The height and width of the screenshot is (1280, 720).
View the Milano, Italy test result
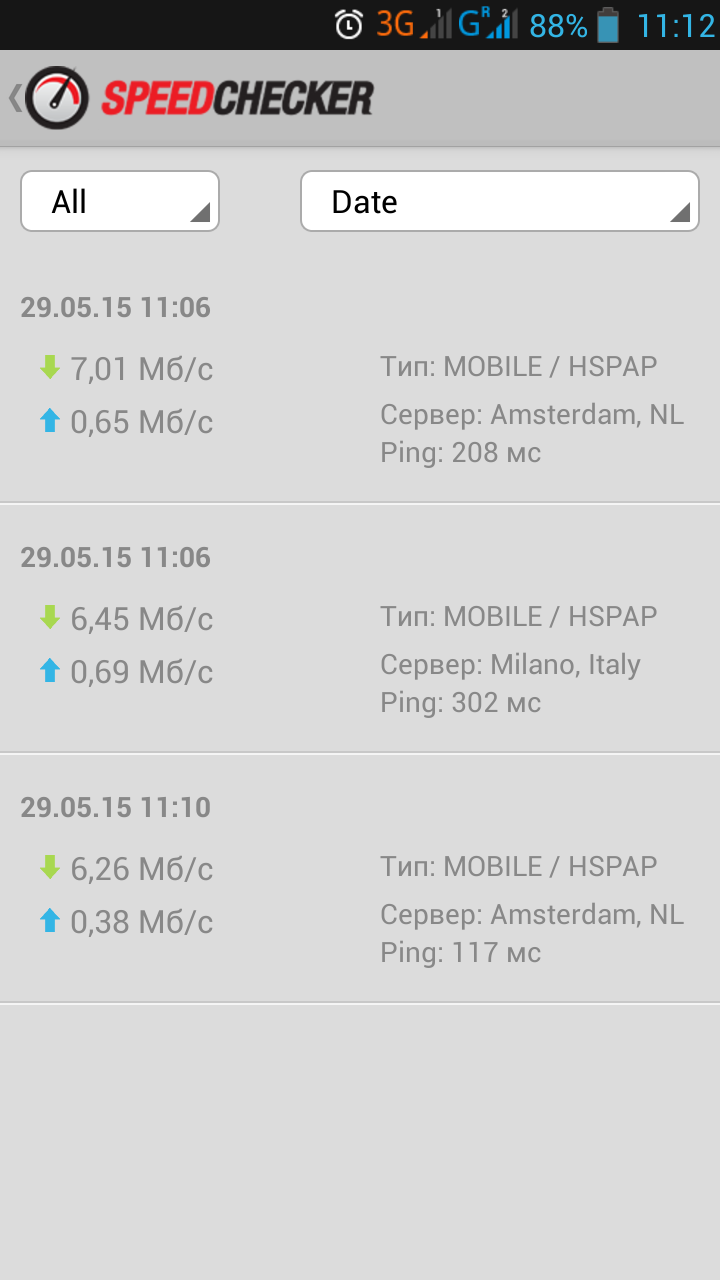point(360,630)
